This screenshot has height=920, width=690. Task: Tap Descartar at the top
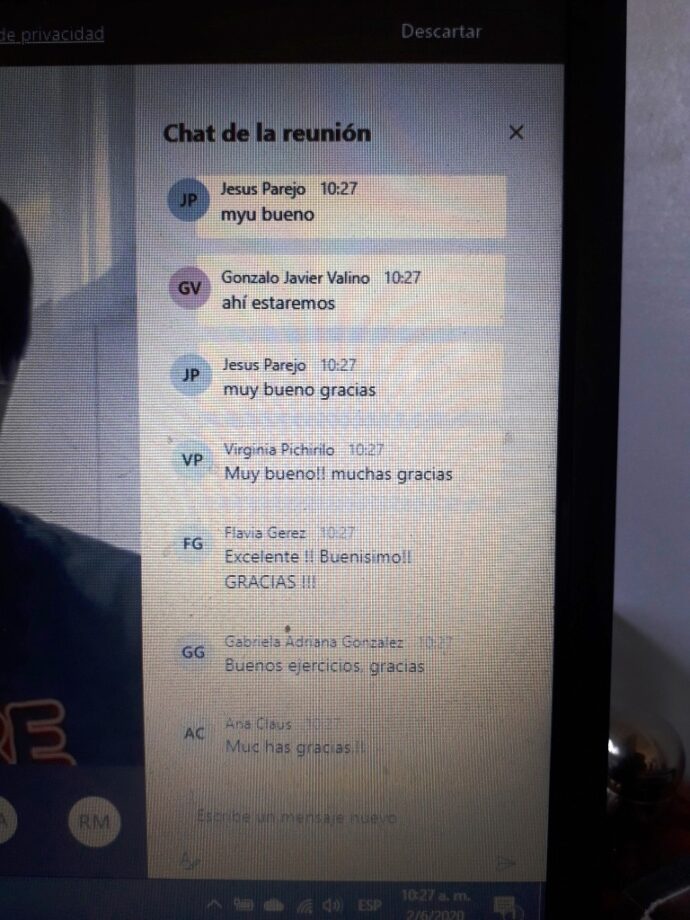click(x=441, y=31)
